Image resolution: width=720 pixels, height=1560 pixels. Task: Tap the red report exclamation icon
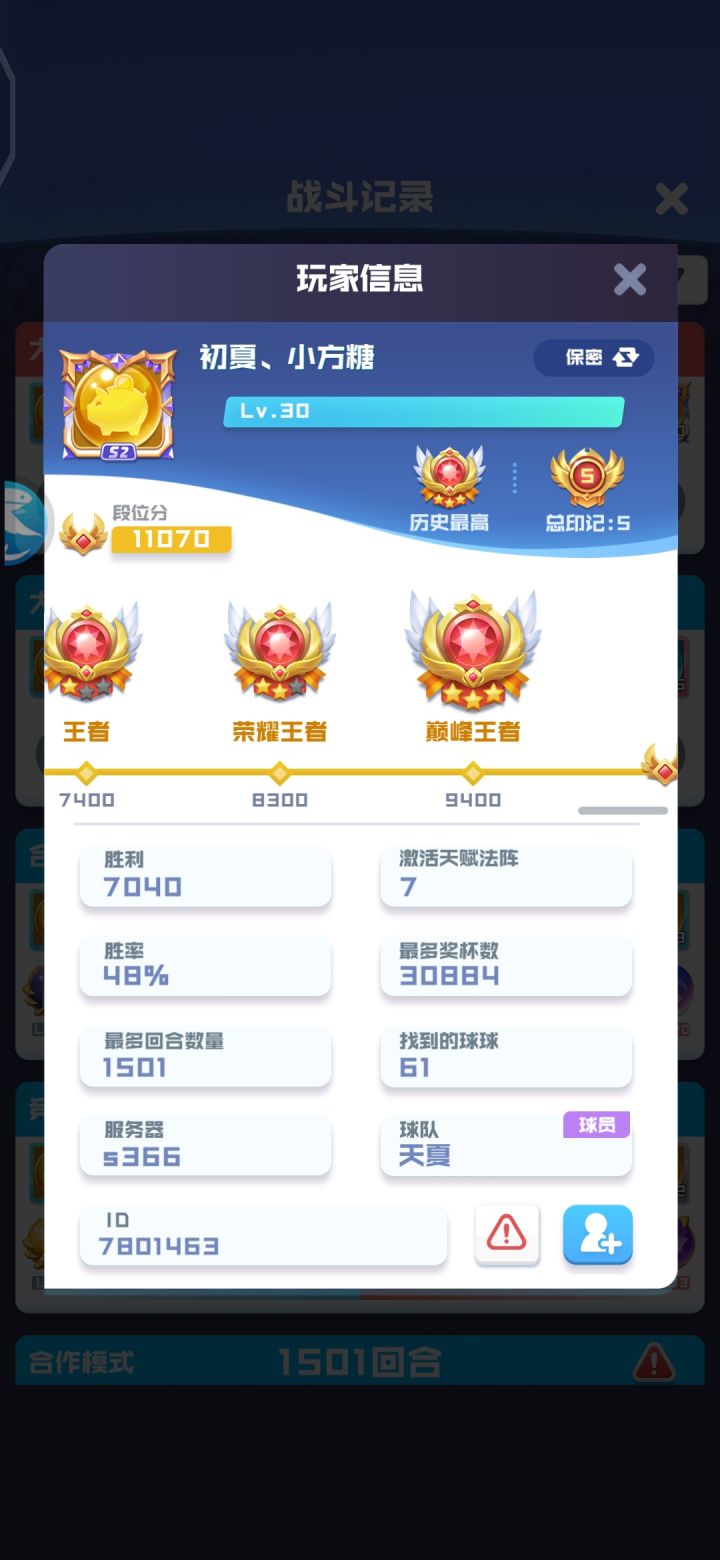tap(507, 1236)
